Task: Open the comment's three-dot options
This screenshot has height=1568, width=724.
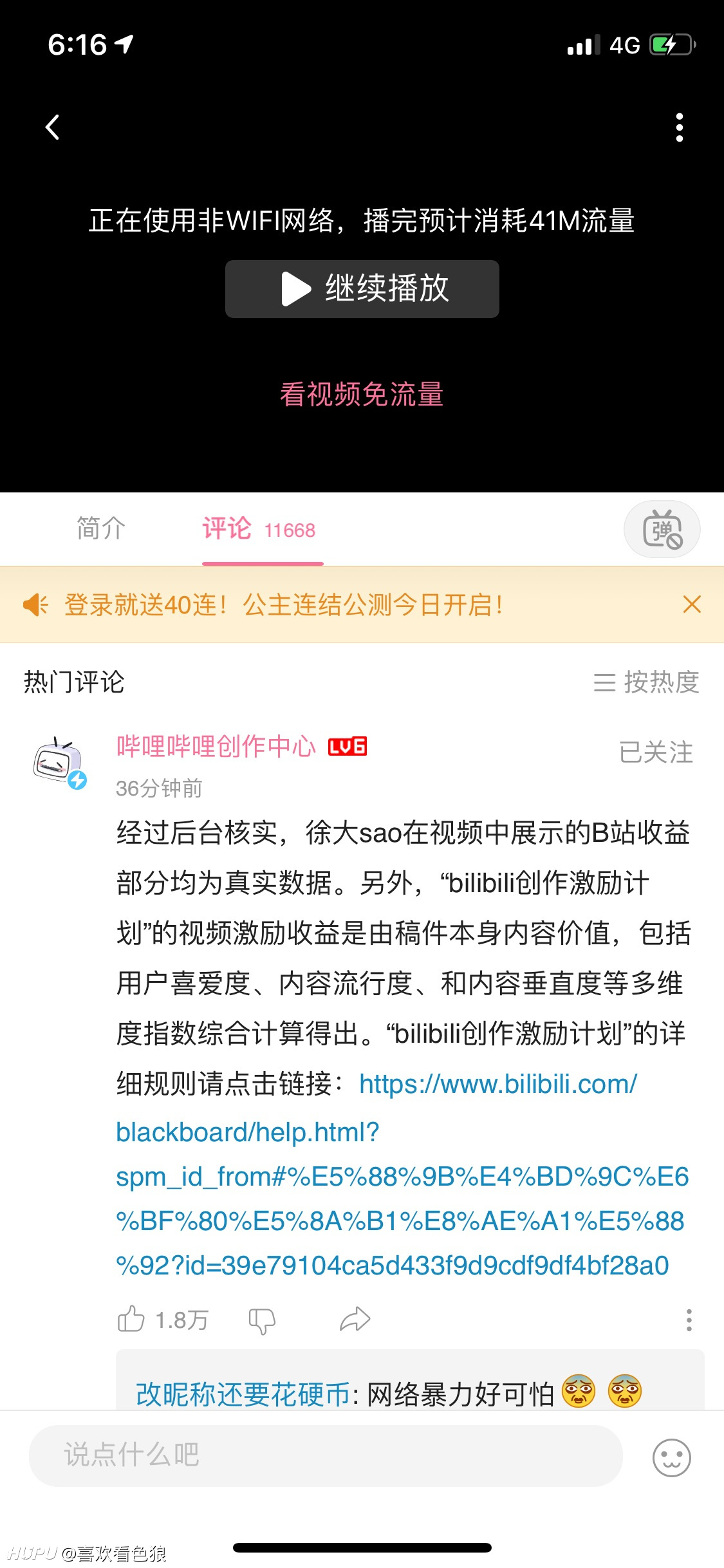Action: click(689, 1320)
